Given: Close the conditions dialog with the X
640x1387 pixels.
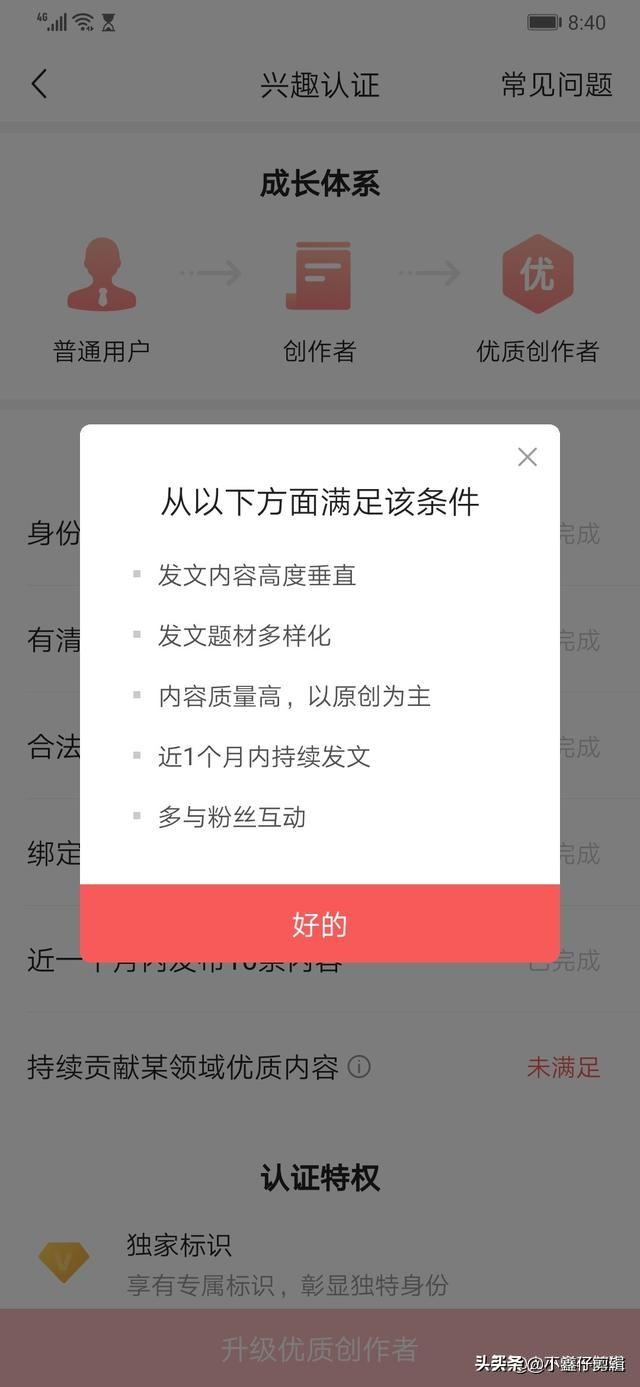Looking at the screenshot, I should [x=527, y=457].
